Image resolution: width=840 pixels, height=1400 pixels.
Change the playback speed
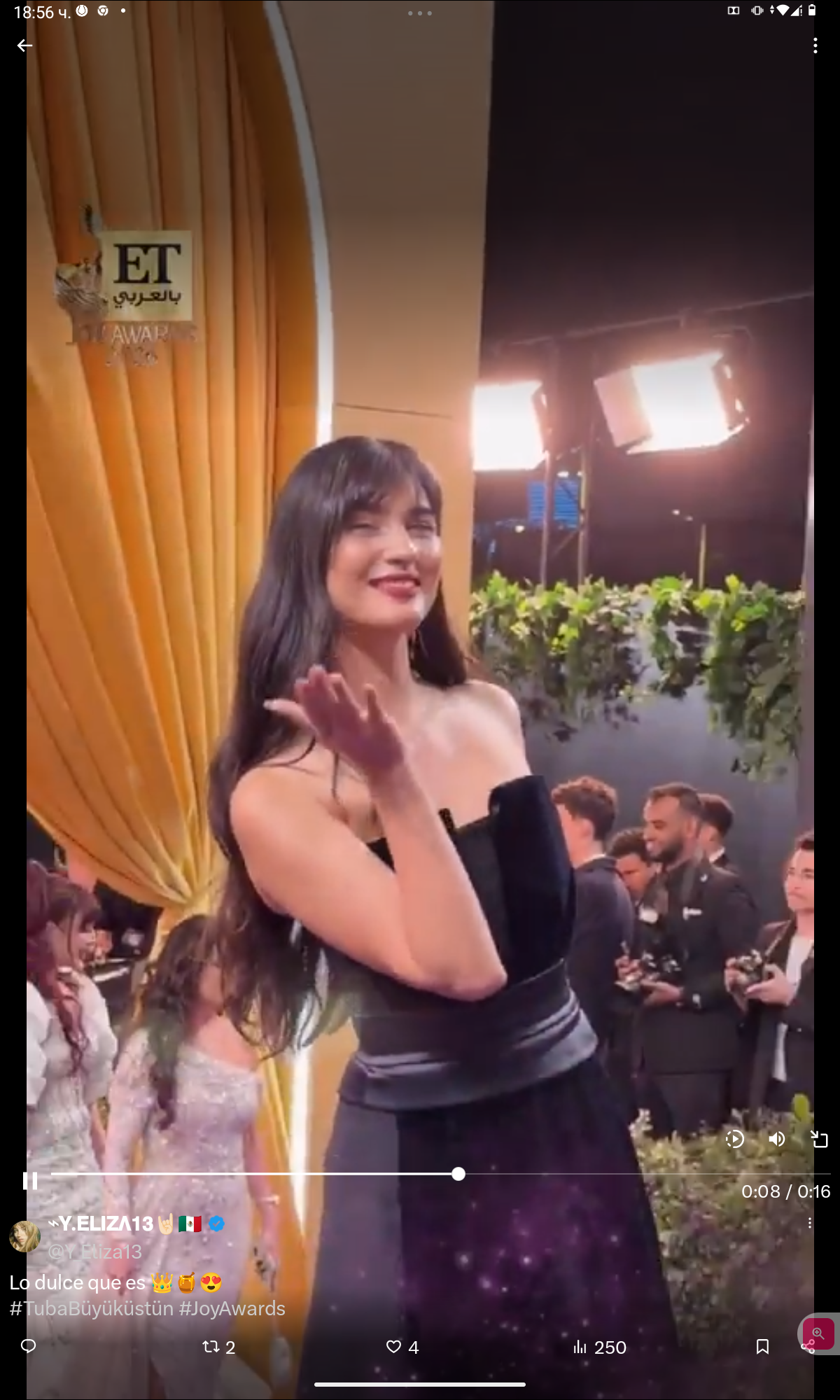point(734,1139)
